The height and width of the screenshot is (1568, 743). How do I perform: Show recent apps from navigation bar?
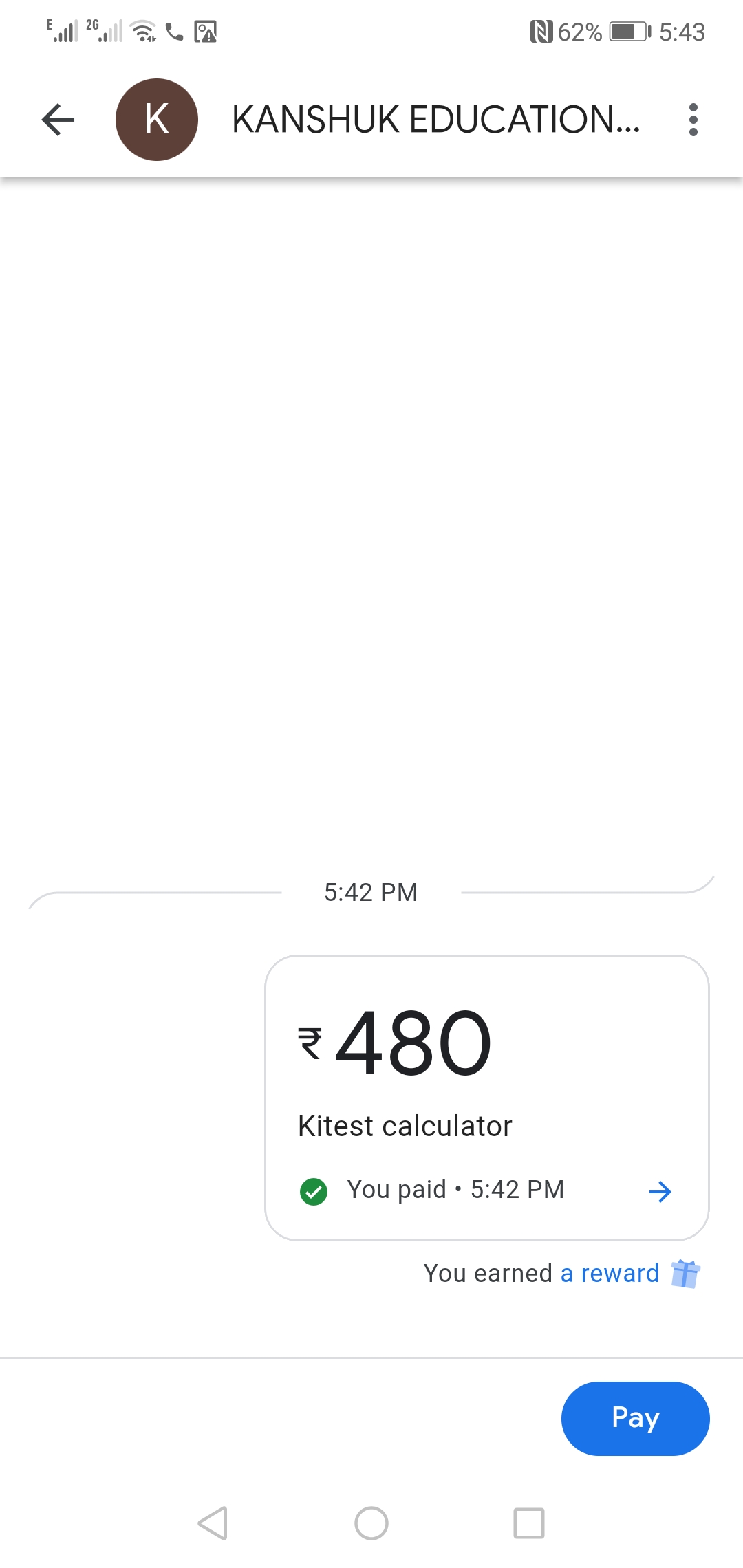coord(529,1523)
